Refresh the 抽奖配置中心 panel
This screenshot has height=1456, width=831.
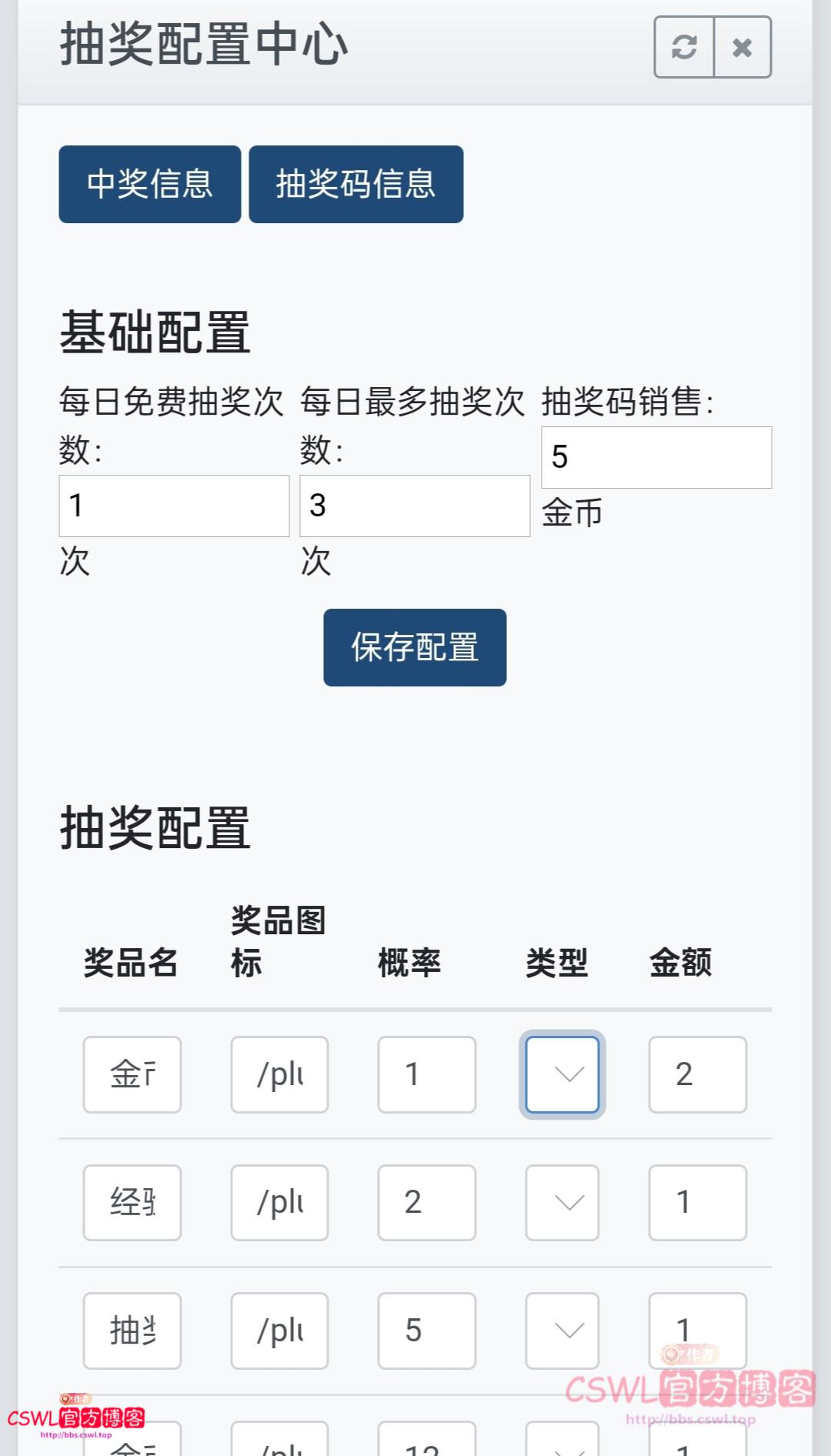tap(684, 48)
